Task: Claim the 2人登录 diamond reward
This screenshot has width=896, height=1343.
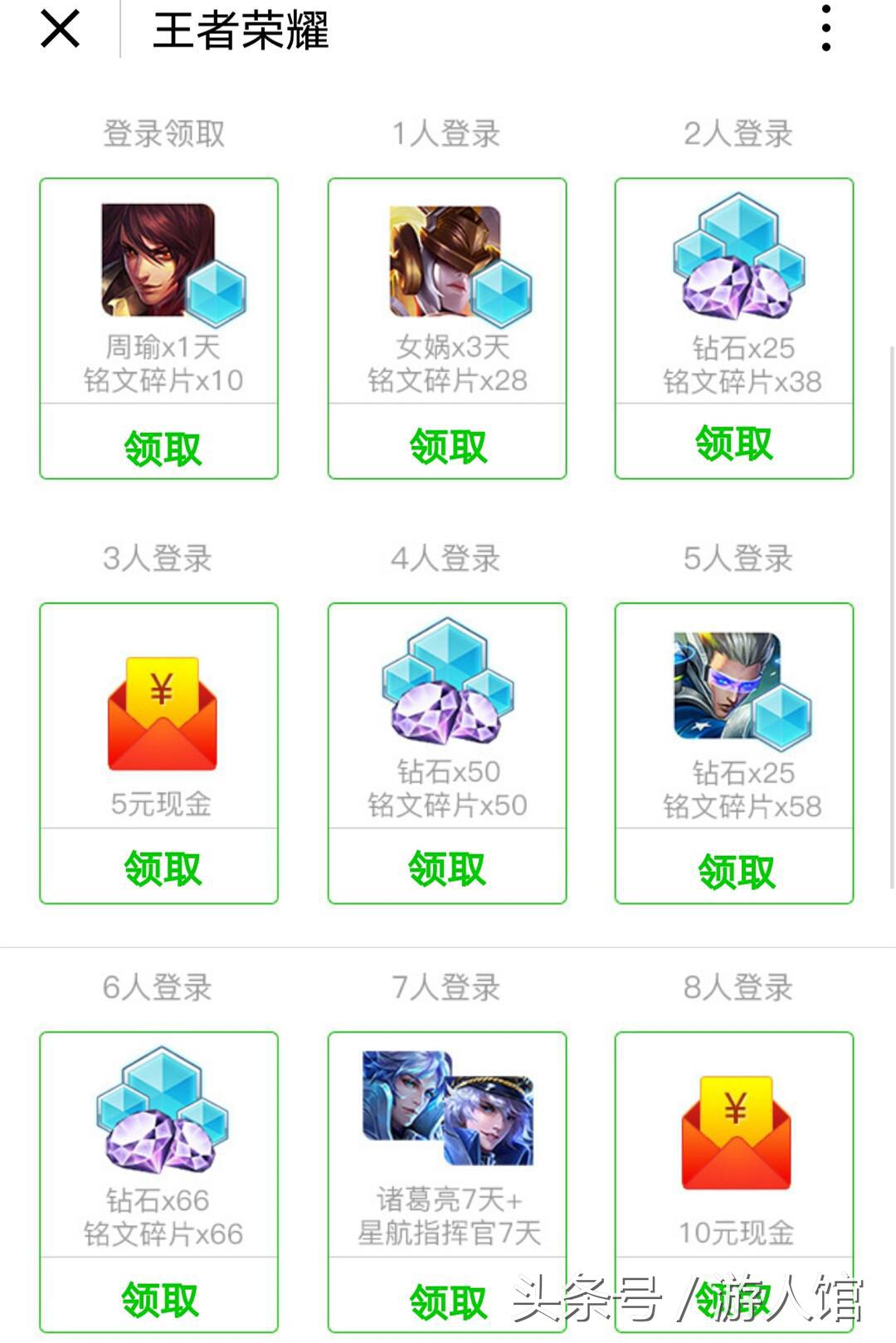Action: coord(734,445)
